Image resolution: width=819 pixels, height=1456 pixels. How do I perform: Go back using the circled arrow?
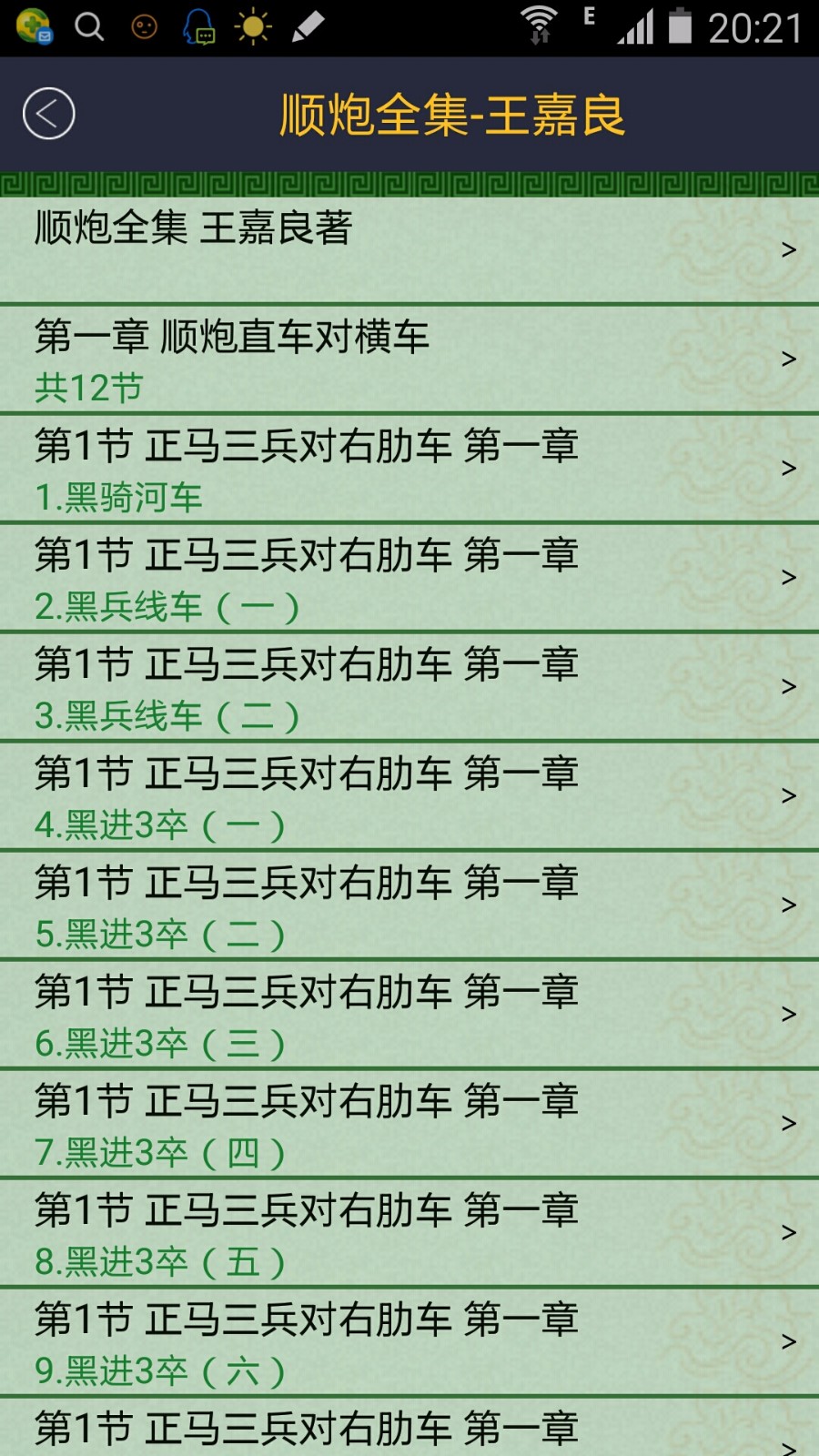[48, 114]
